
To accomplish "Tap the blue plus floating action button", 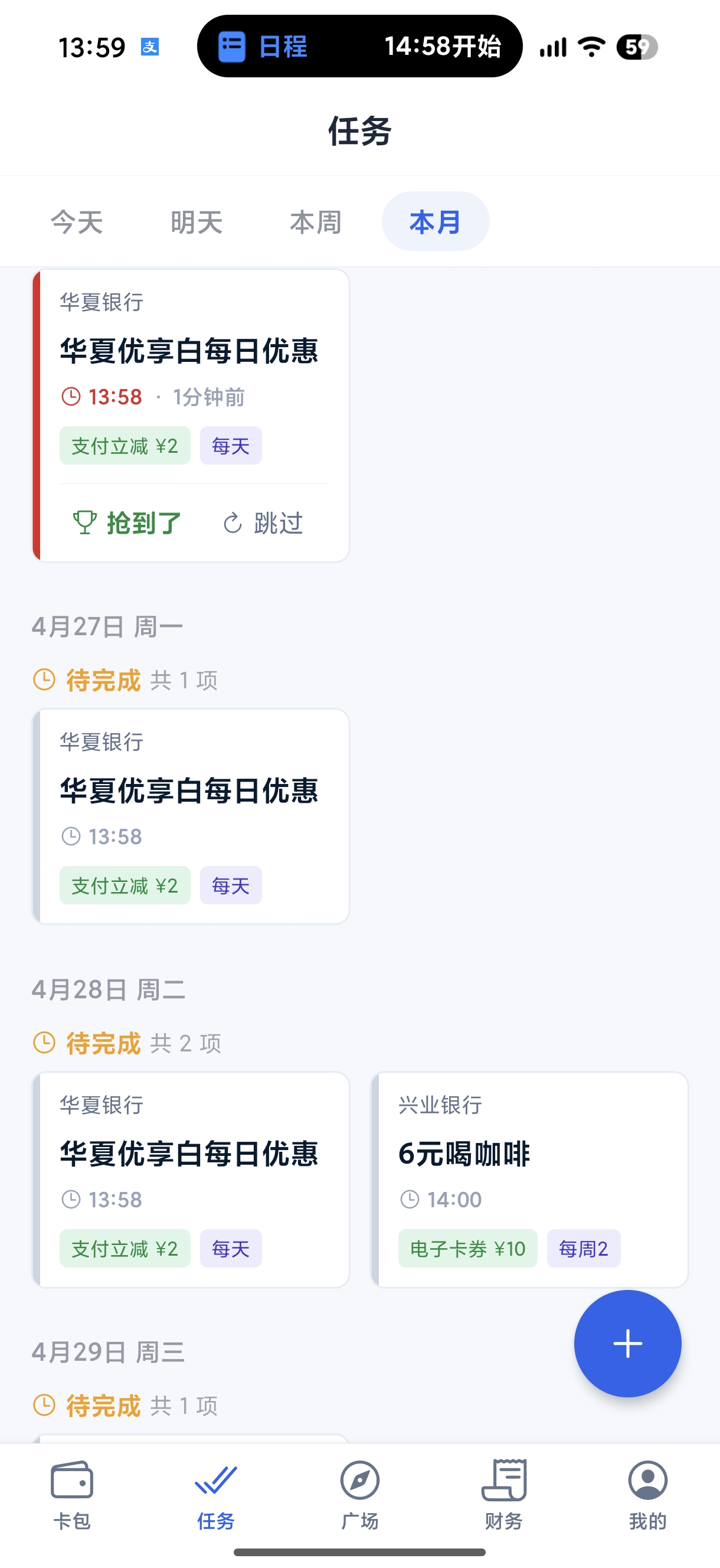I will click(627, 1345).
